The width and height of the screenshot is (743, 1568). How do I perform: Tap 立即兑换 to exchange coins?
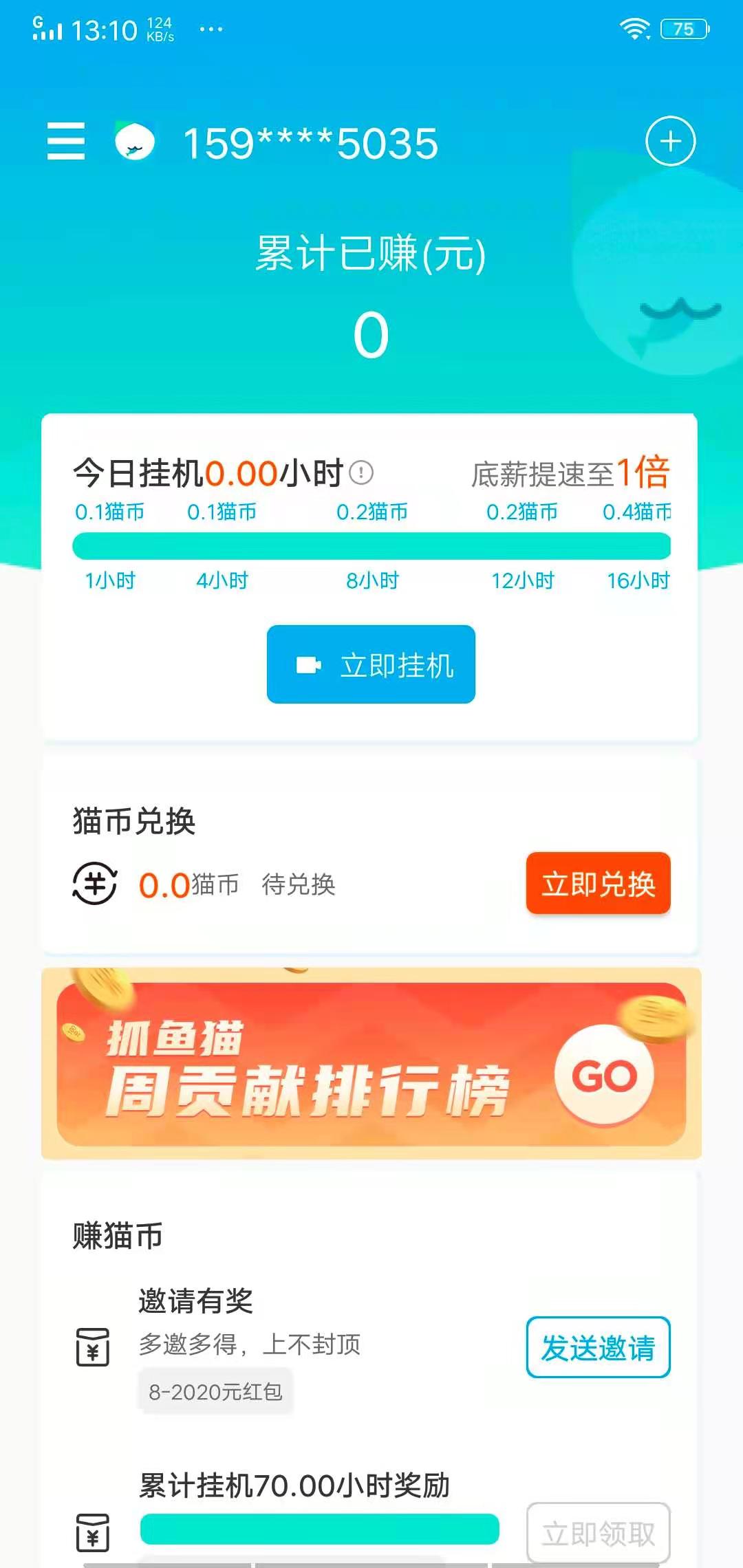click(597, 885)
